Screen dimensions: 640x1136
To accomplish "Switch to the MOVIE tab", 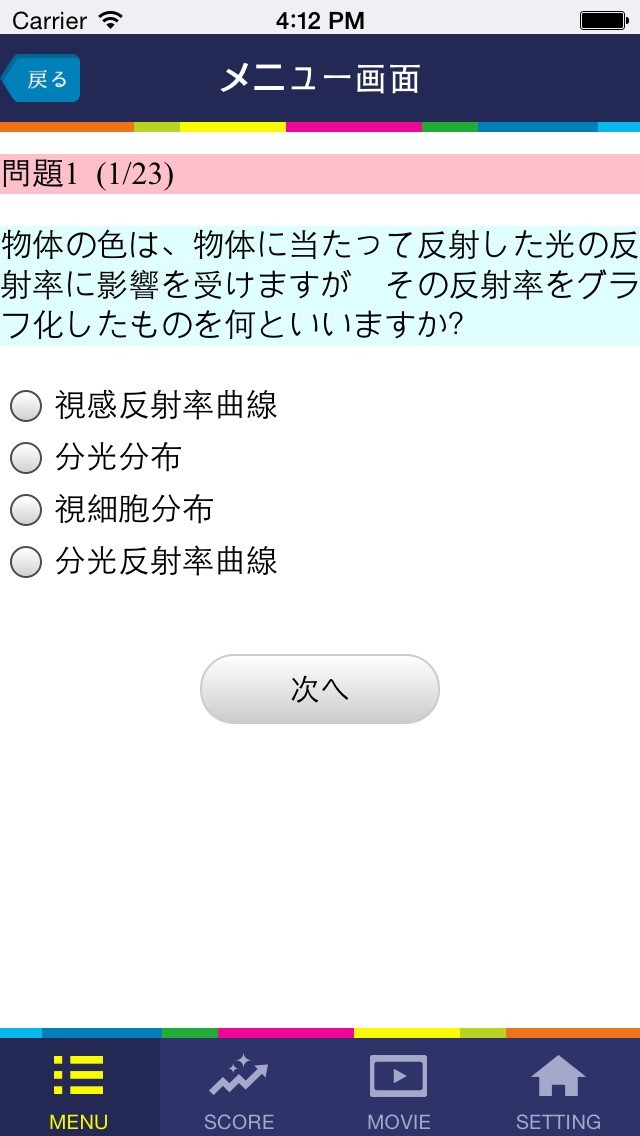I will tap(399, 1090).
